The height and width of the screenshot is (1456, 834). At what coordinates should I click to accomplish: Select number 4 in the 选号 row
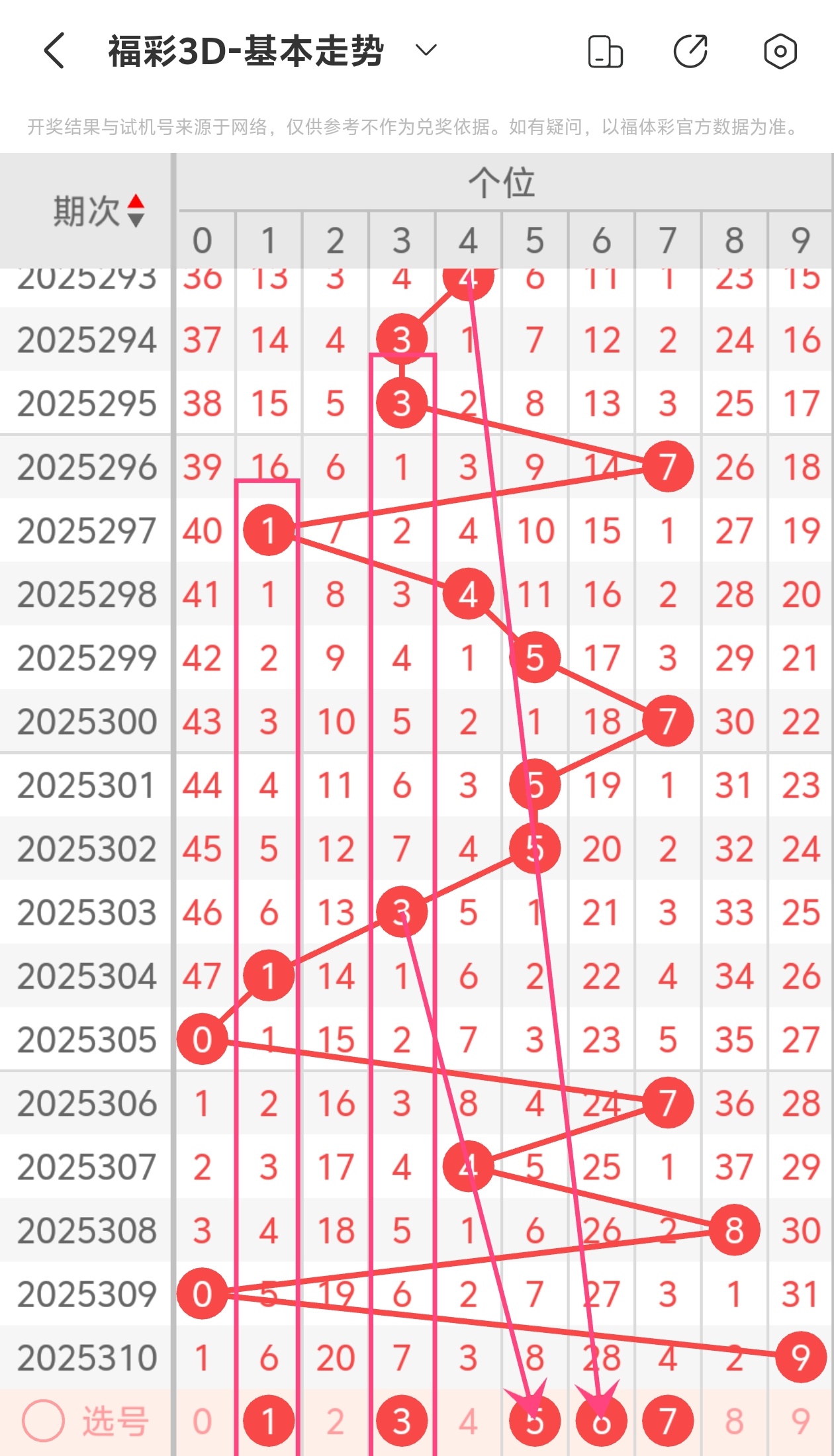tap(469, 1421)
